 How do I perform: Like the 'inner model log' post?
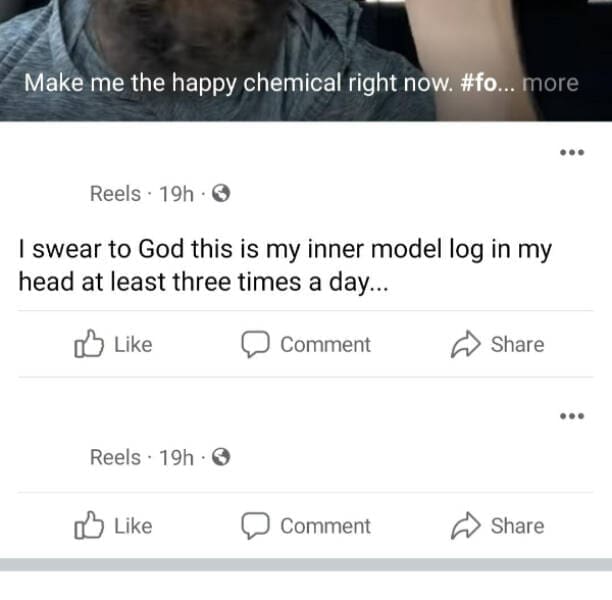(113, 345)
